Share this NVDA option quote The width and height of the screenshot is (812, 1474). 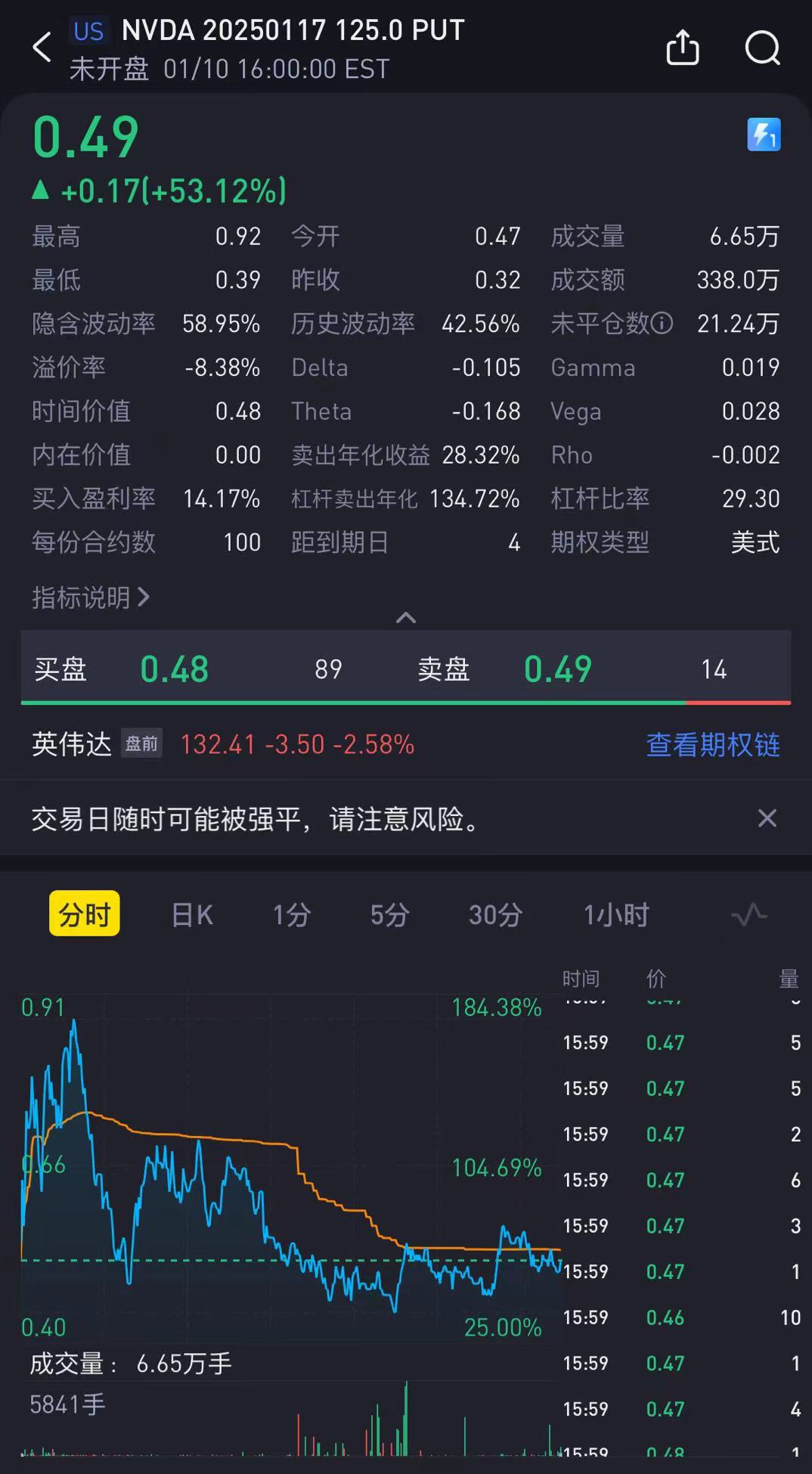[682, 48]
